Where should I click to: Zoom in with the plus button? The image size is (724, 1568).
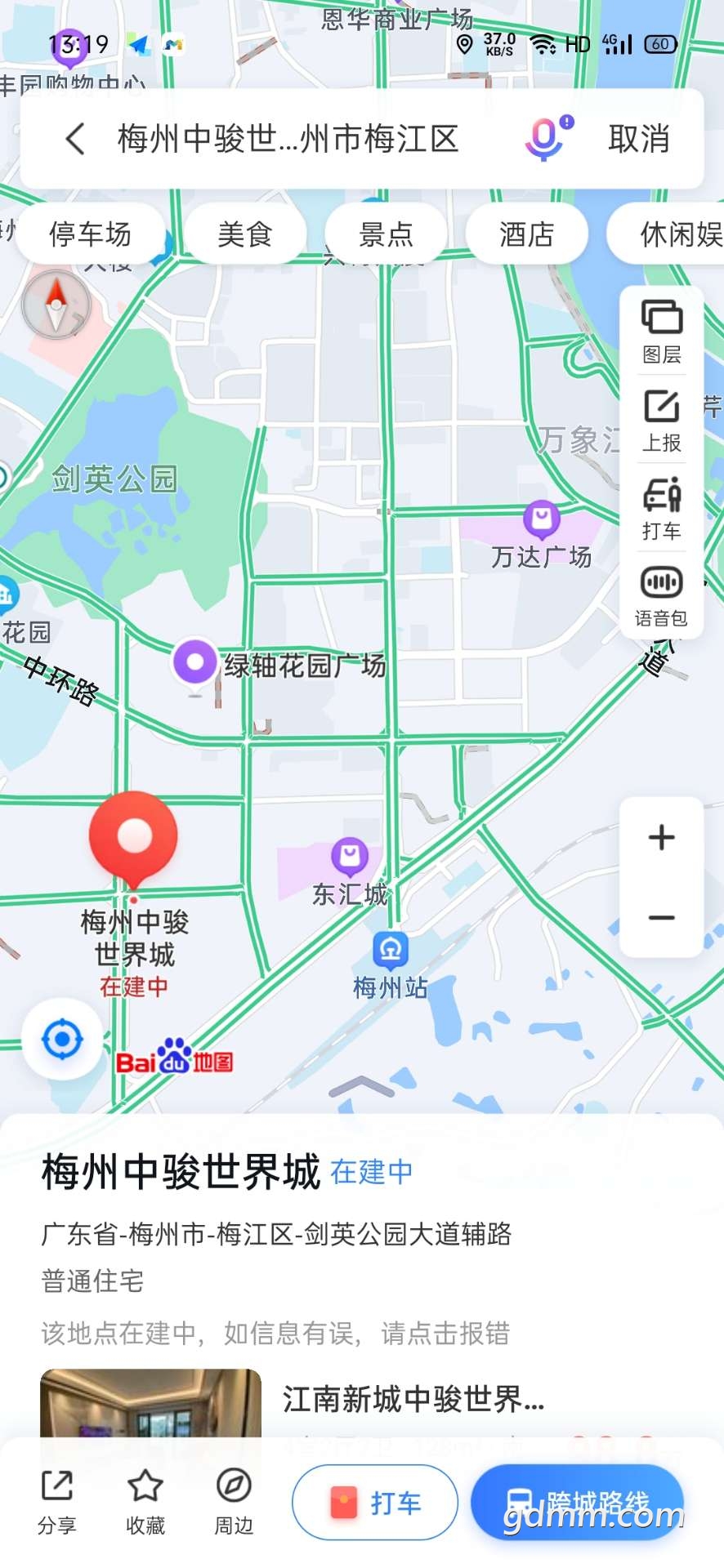[x=661, y=837]
